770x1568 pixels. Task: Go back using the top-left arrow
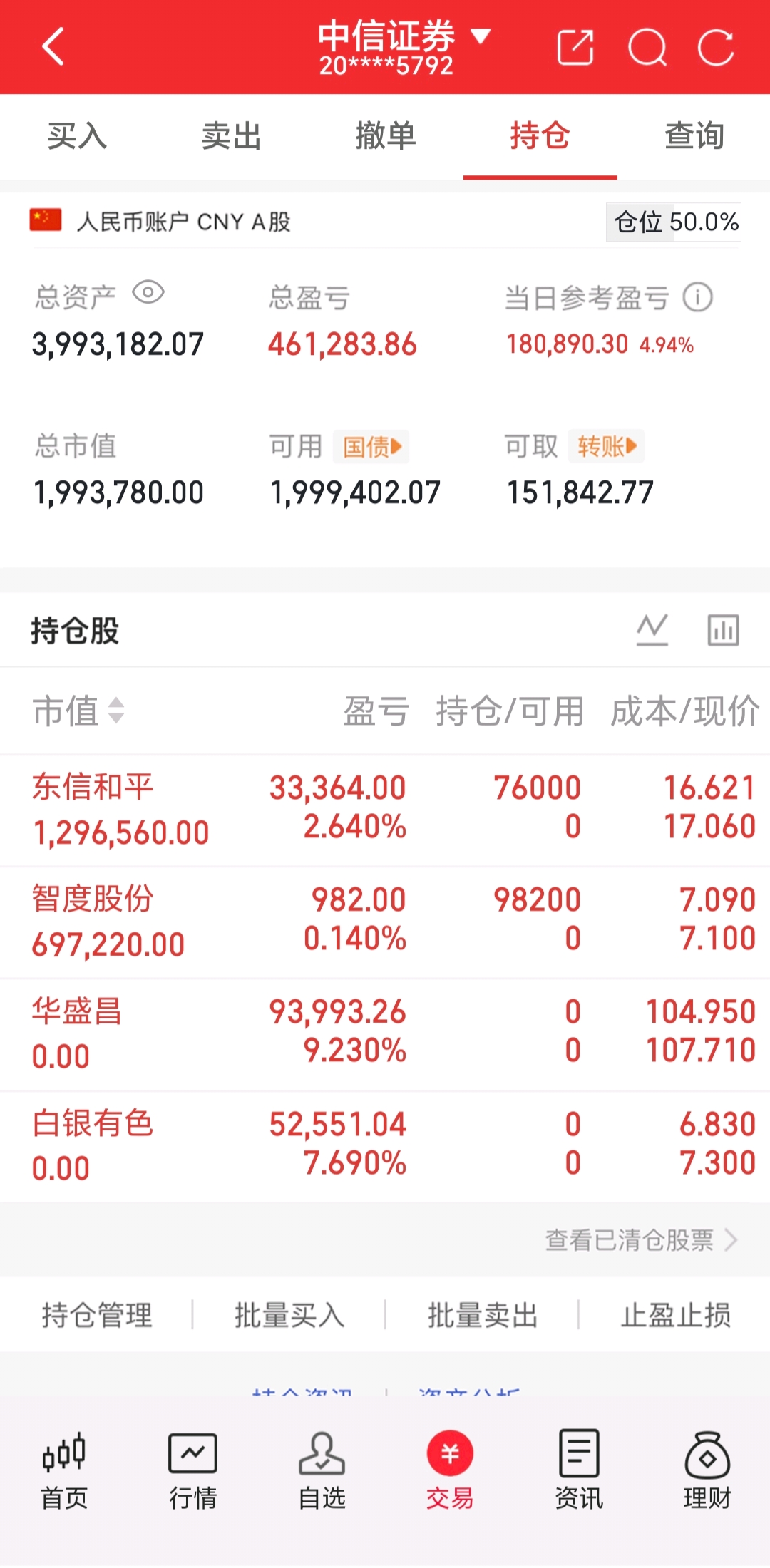click(53, 47)
